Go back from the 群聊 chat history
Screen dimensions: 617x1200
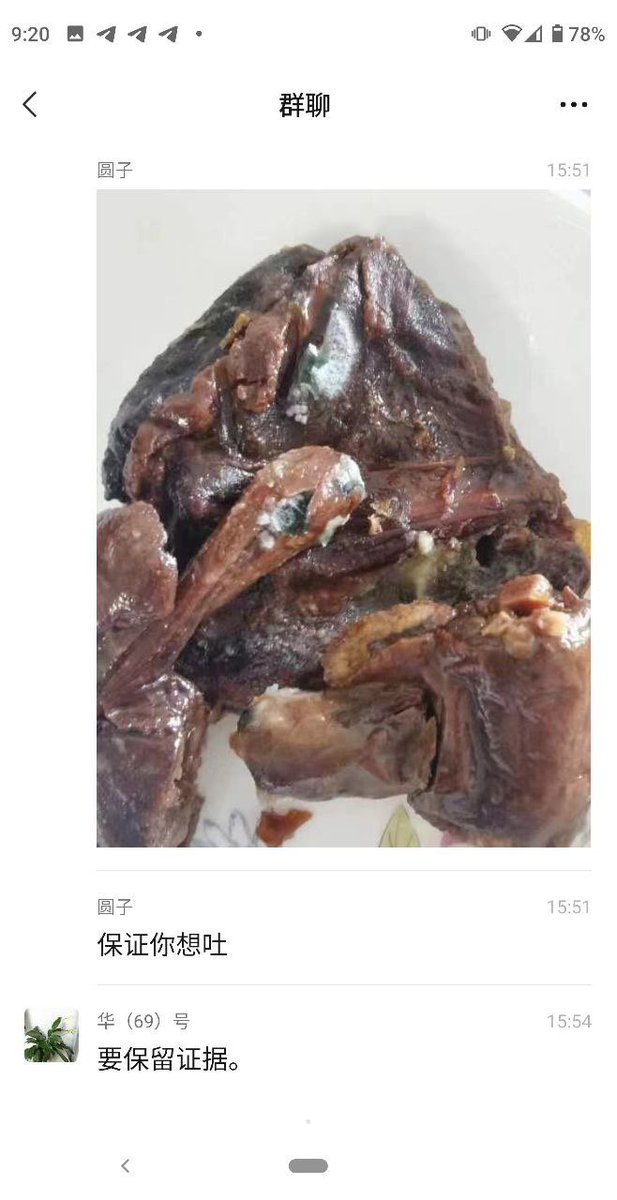(30, 104)
